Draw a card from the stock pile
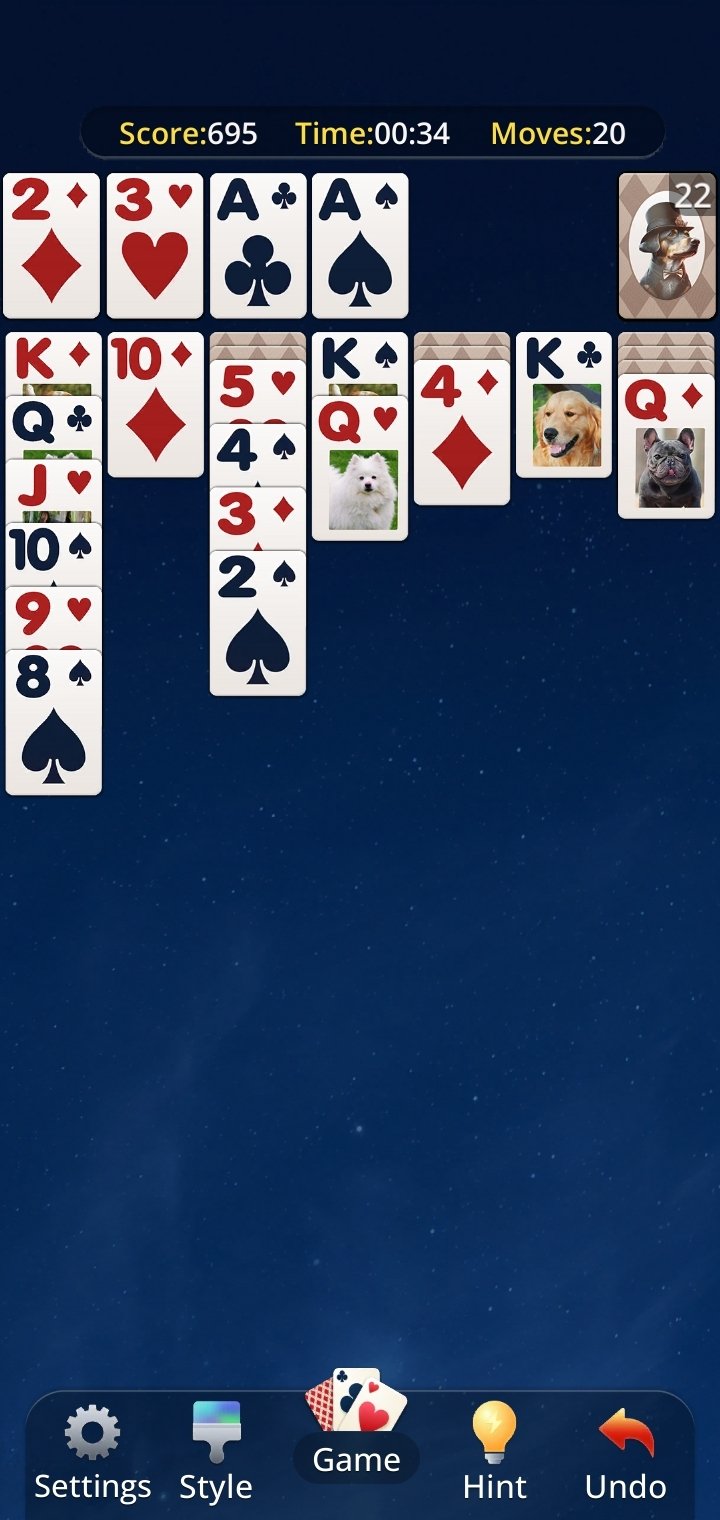 [667, 246]
